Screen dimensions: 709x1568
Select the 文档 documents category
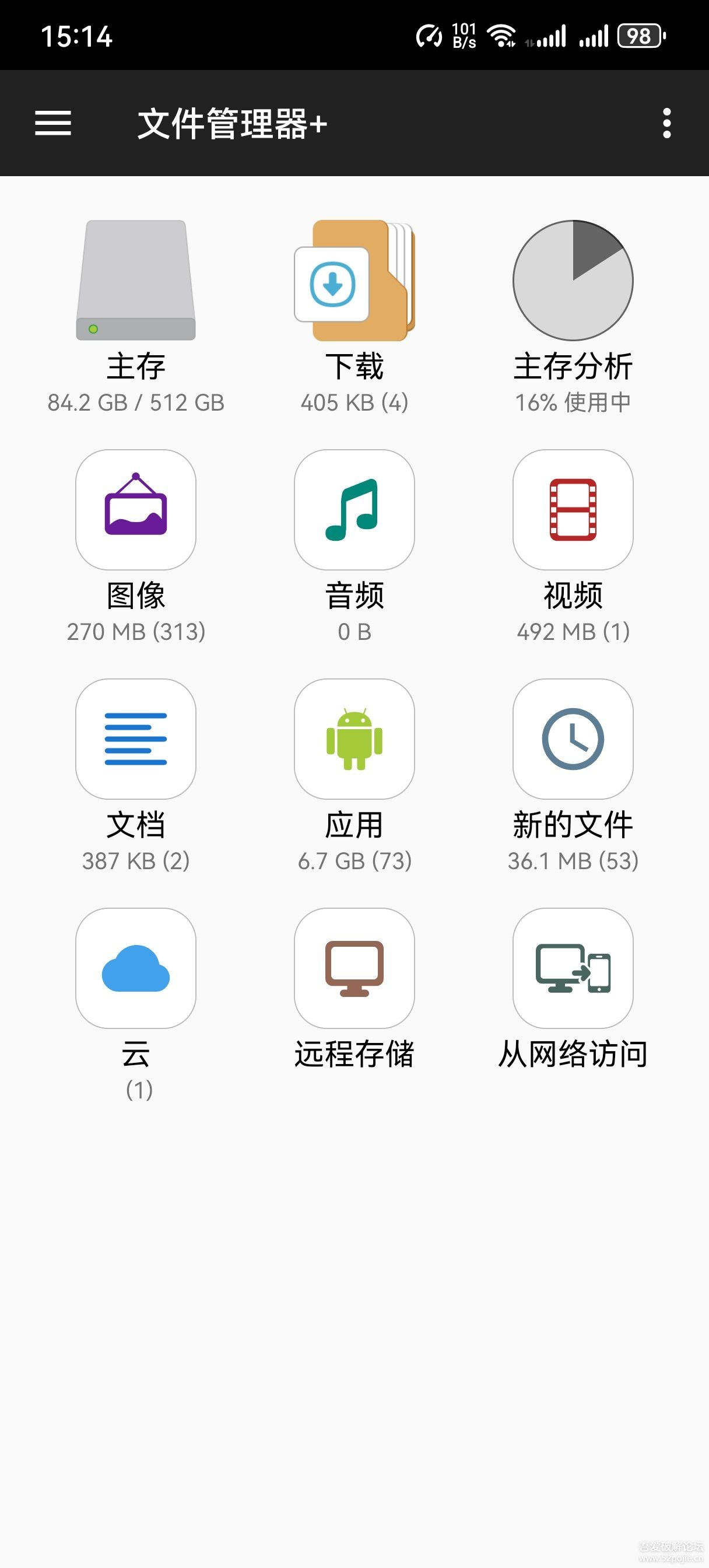(x=136, y=739)
